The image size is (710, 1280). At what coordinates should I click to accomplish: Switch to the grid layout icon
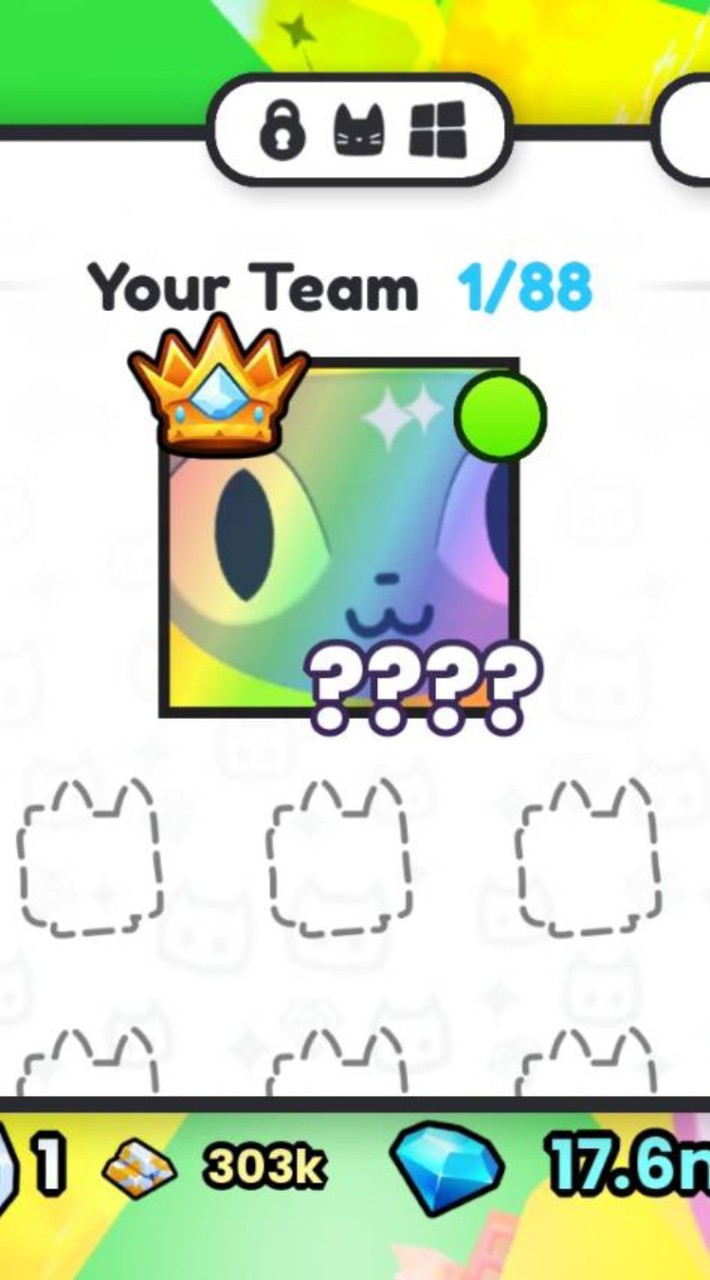[438, 130]
